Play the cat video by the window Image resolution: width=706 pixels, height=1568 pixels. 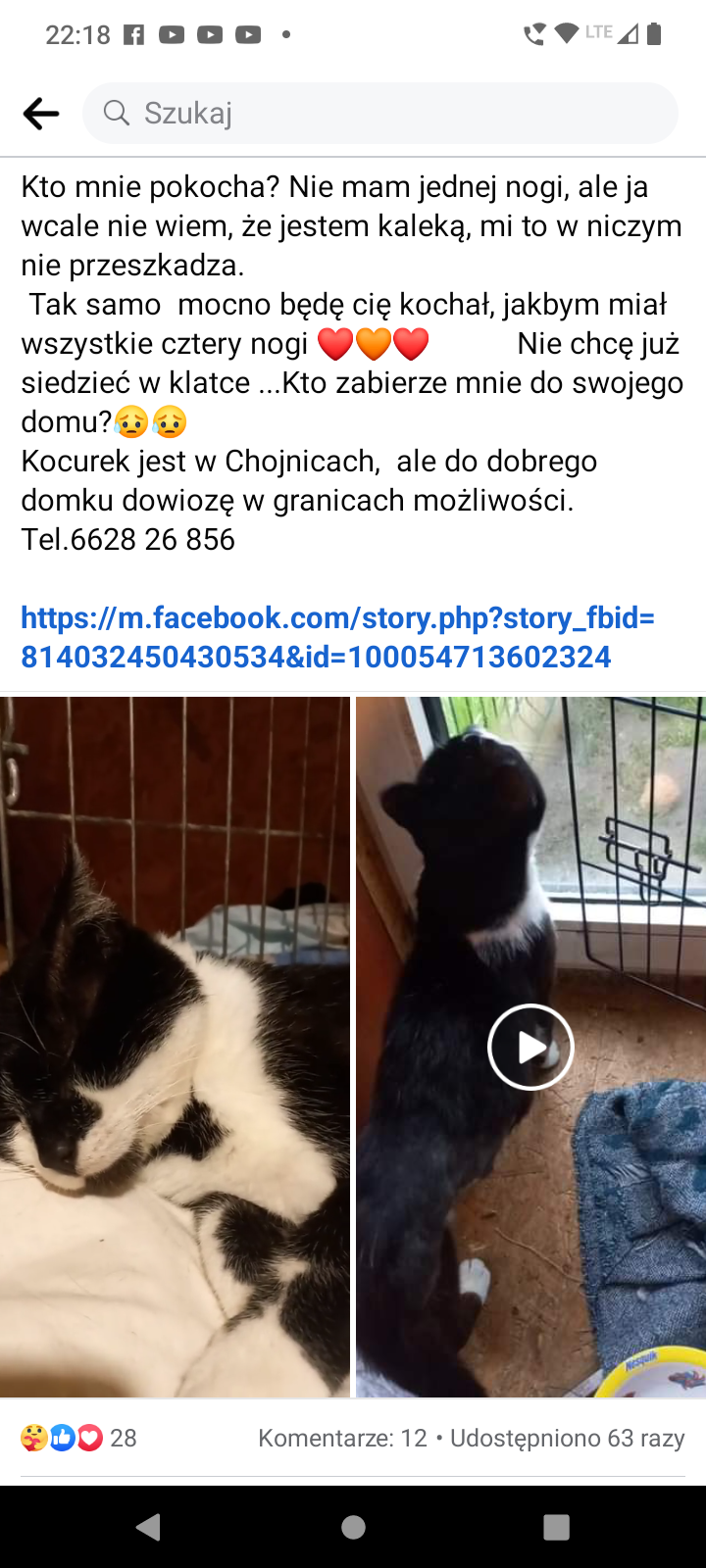530,1047
